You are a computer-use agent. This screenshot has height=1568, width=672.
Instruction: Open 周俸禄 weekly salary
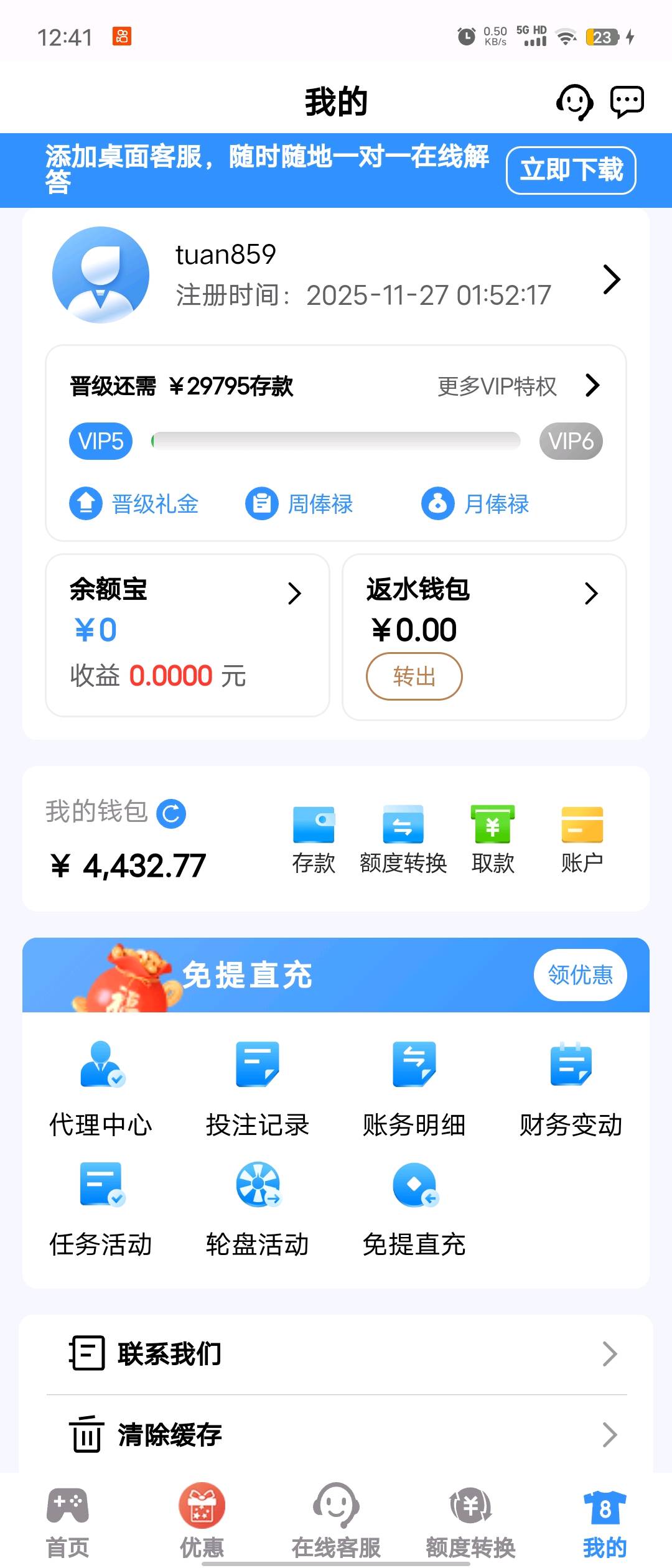299,503
